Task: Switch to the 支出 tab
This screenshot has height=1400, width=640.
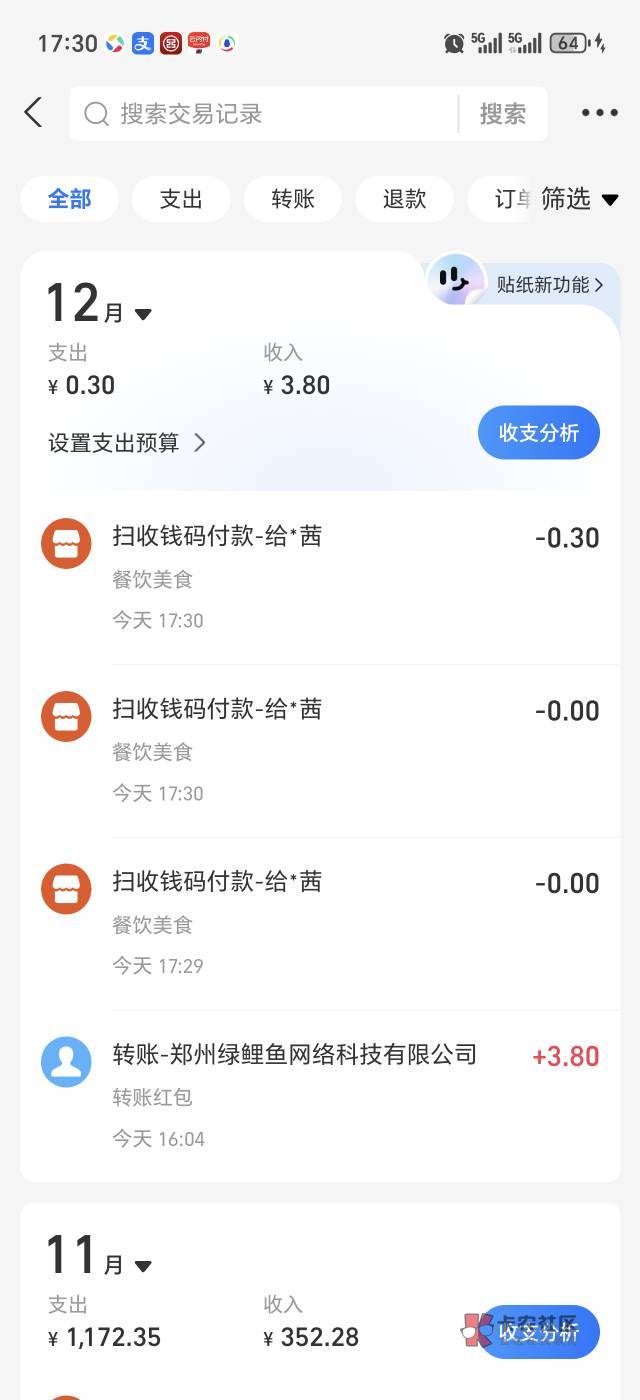Action: [181, 199]
